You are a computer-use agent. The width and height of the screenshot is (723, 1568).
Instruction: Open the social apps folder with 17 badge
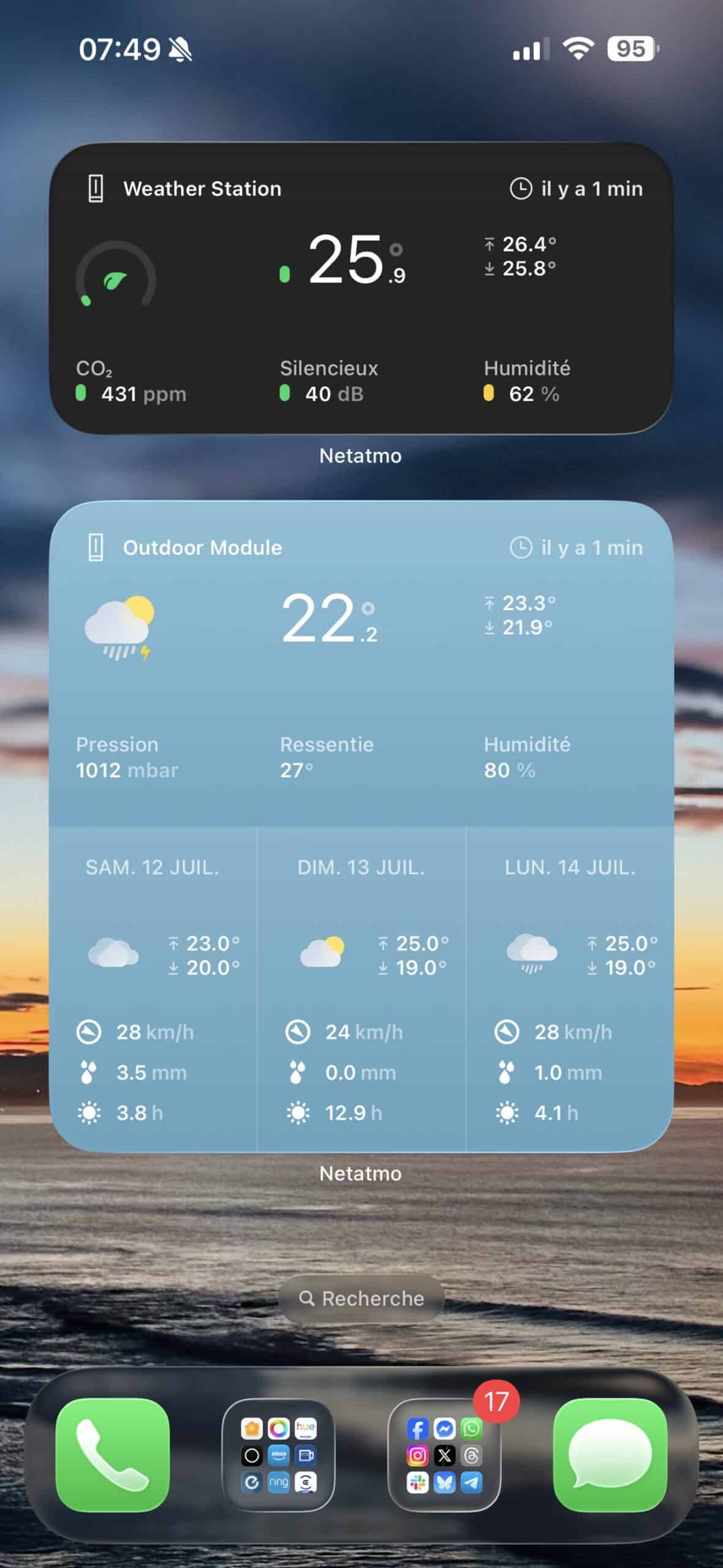[x=444, y=1455]
